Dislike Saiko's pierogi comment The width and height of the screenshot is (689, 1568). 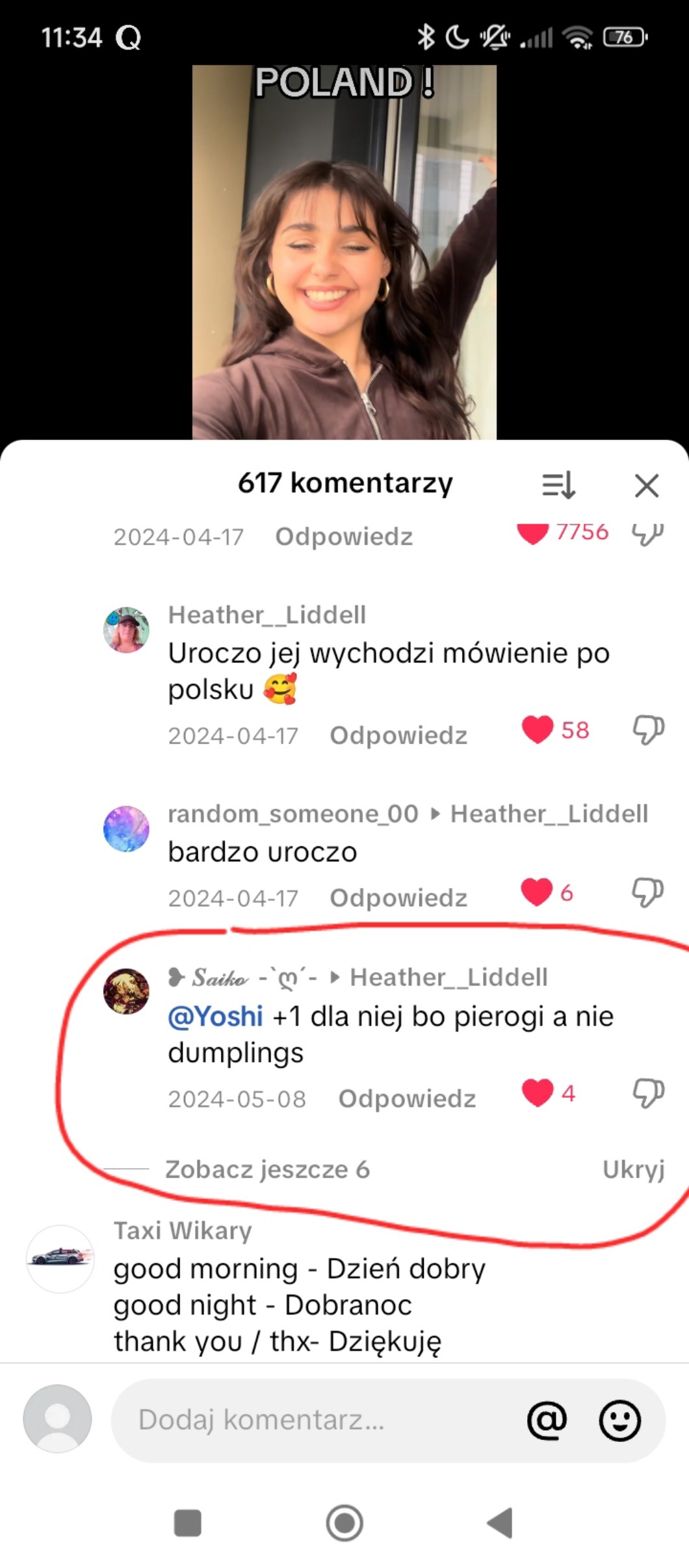[648, 1093]
